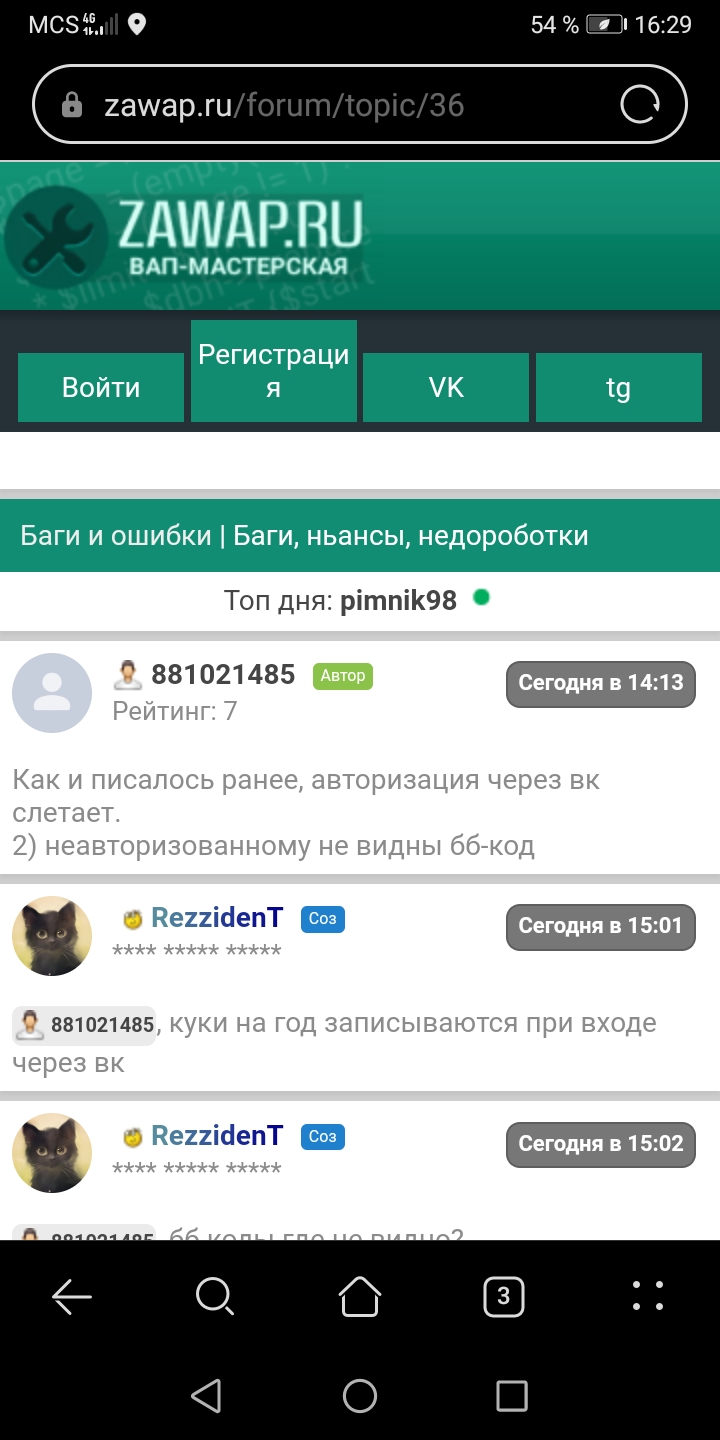Open the VK link button
This screenshot has height=1440, width=720.
point(446,387)
